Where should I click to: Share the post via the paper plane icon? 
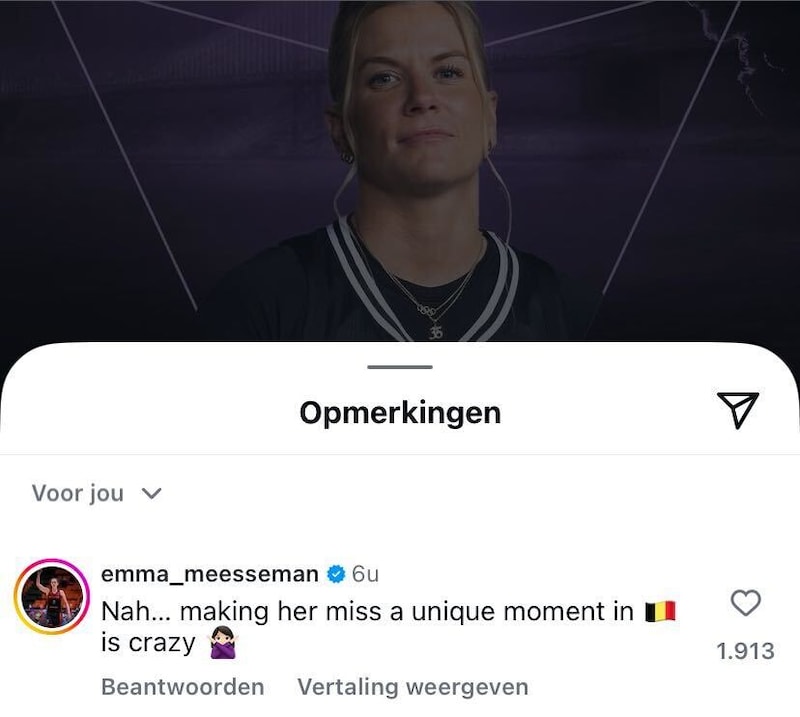[738, 410]
